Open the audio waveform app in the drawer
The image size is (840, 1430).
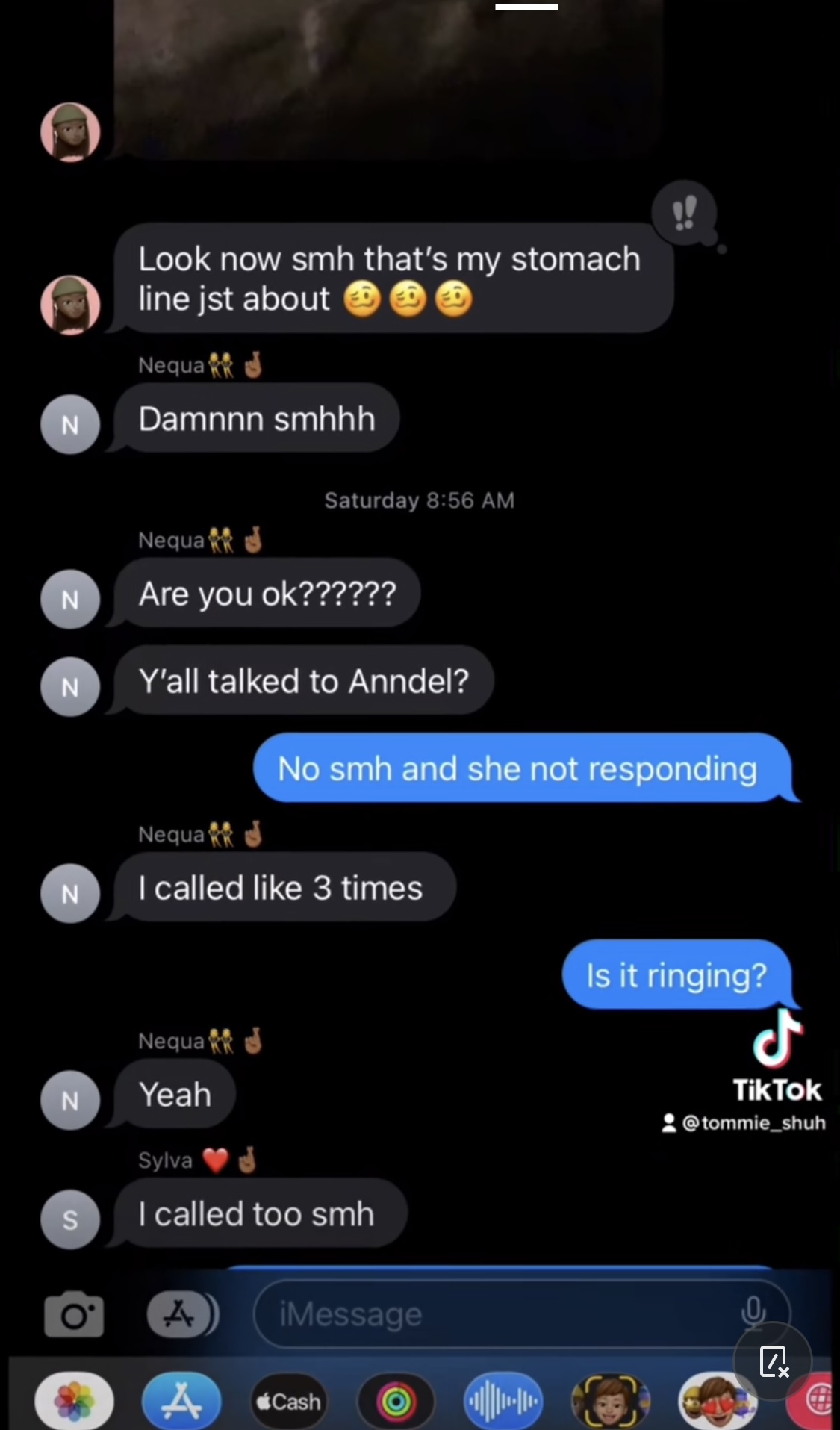coord(503,1402)
